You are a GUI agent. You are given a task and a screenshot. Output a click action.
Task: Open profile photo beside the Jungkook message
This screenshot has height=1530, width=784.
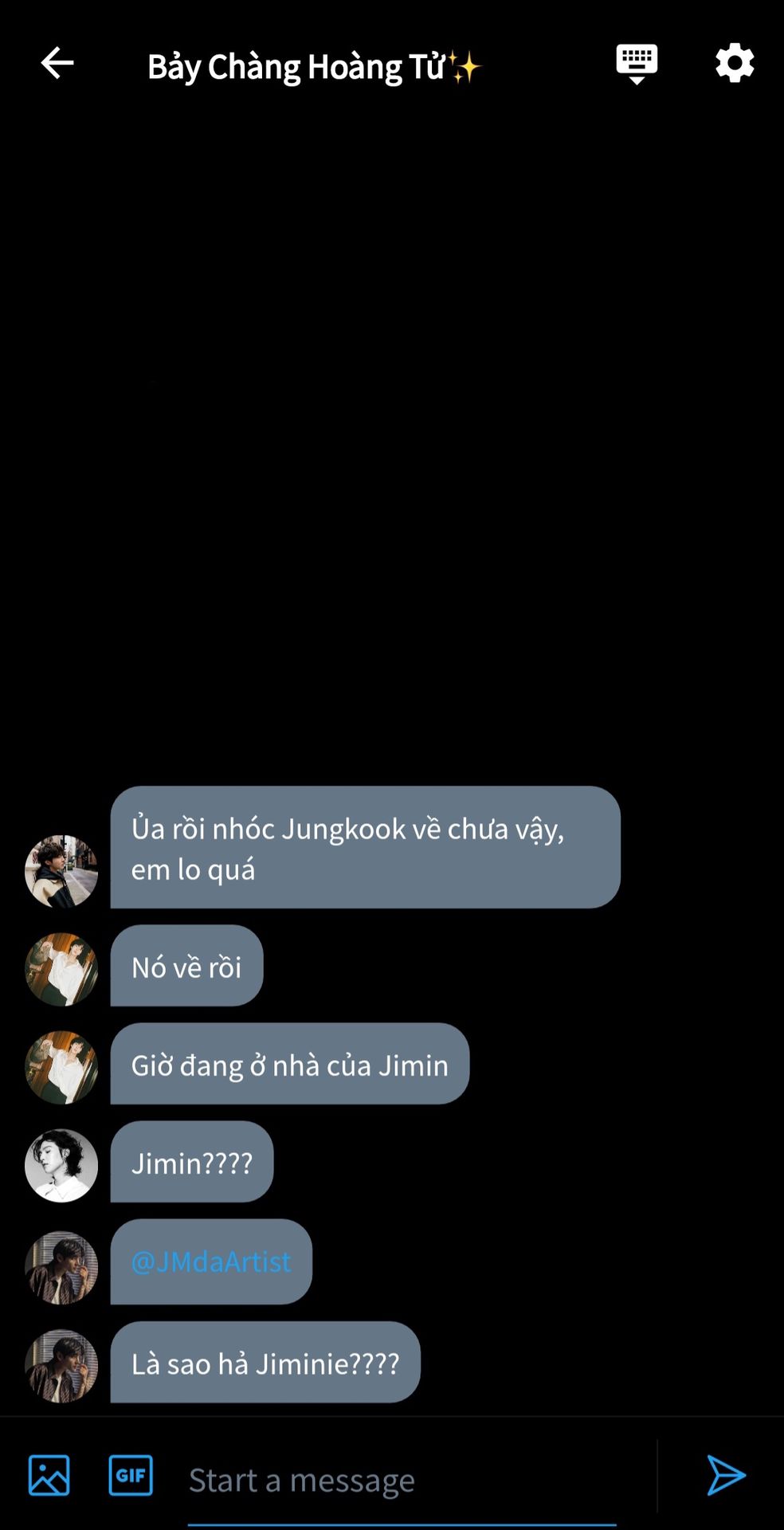coord(61,871)
